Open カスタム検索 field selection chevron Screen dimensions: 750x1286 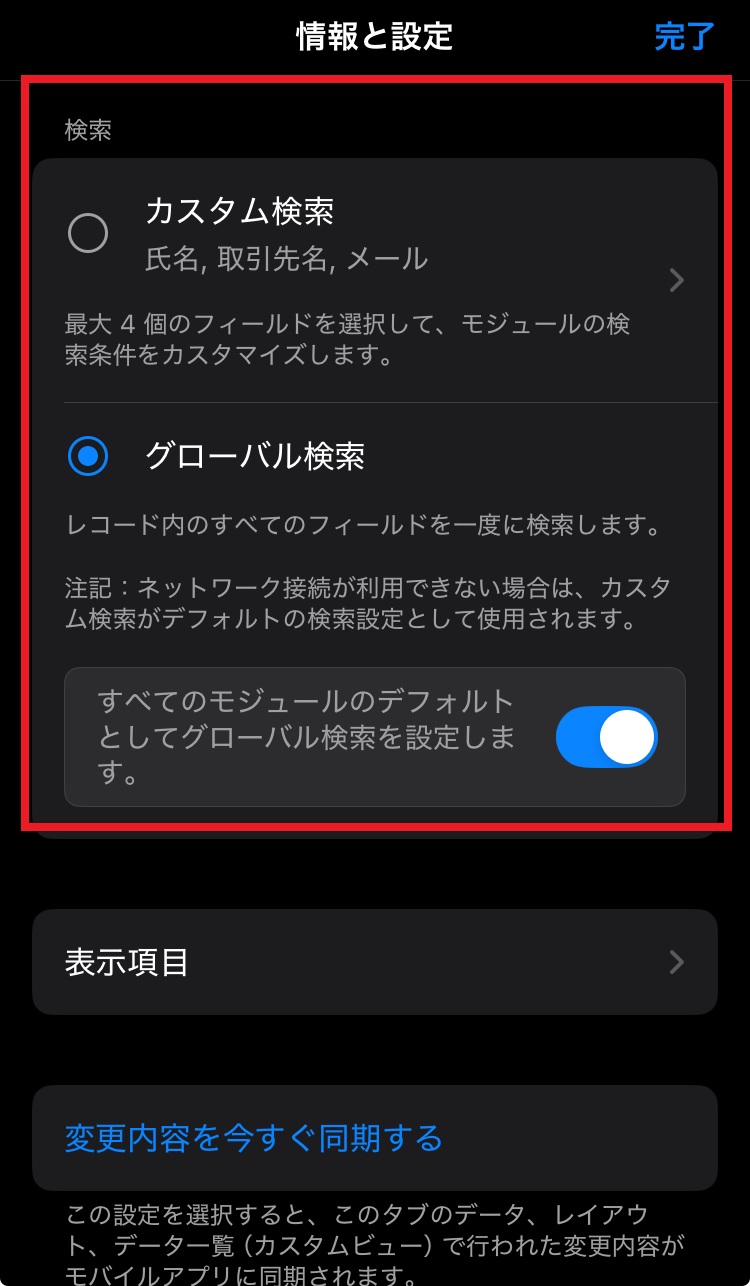coord(677,281)
